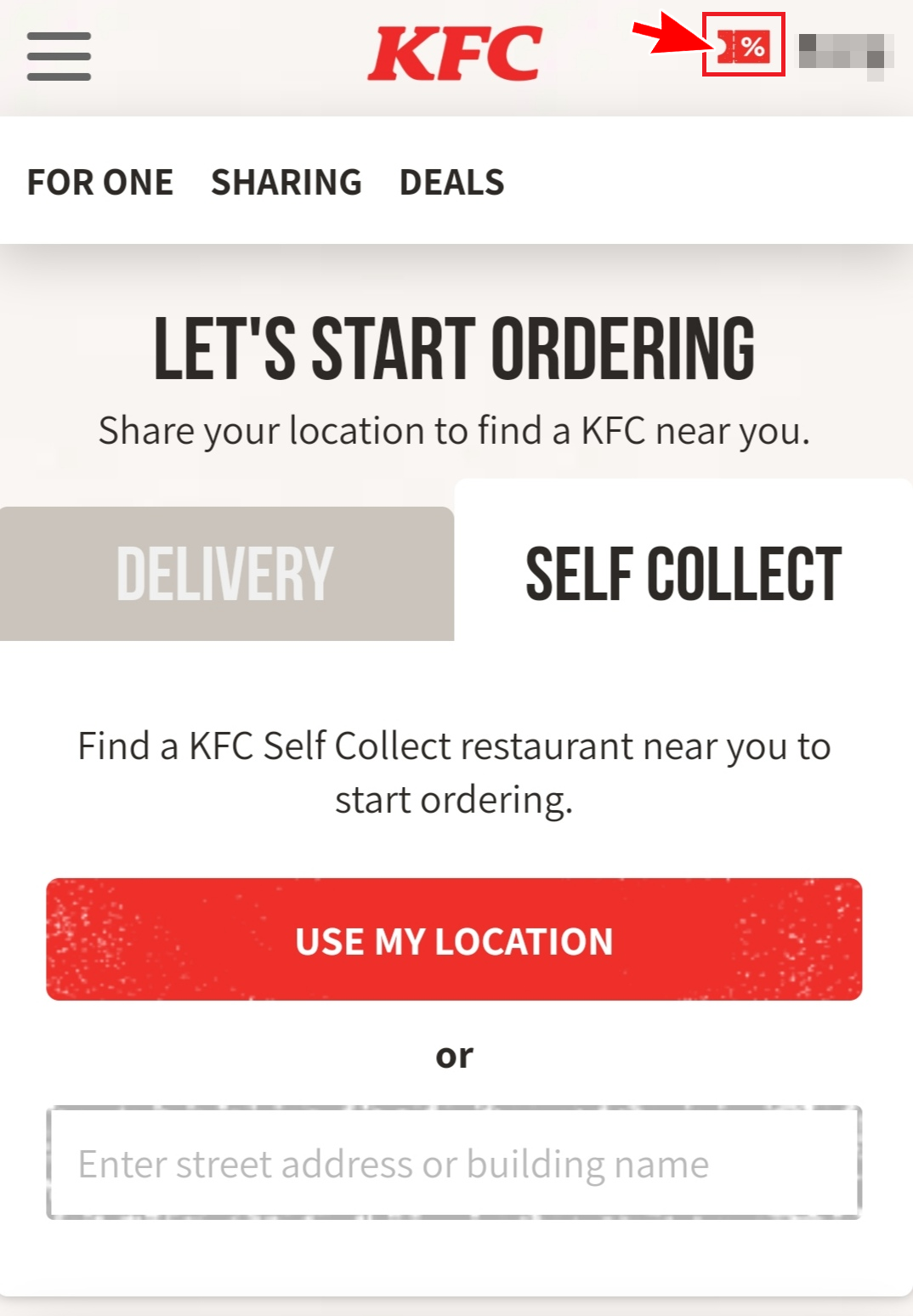Focus the street address input field
This screenshot has width=913, height=1316.
(x=454, y=1163)
